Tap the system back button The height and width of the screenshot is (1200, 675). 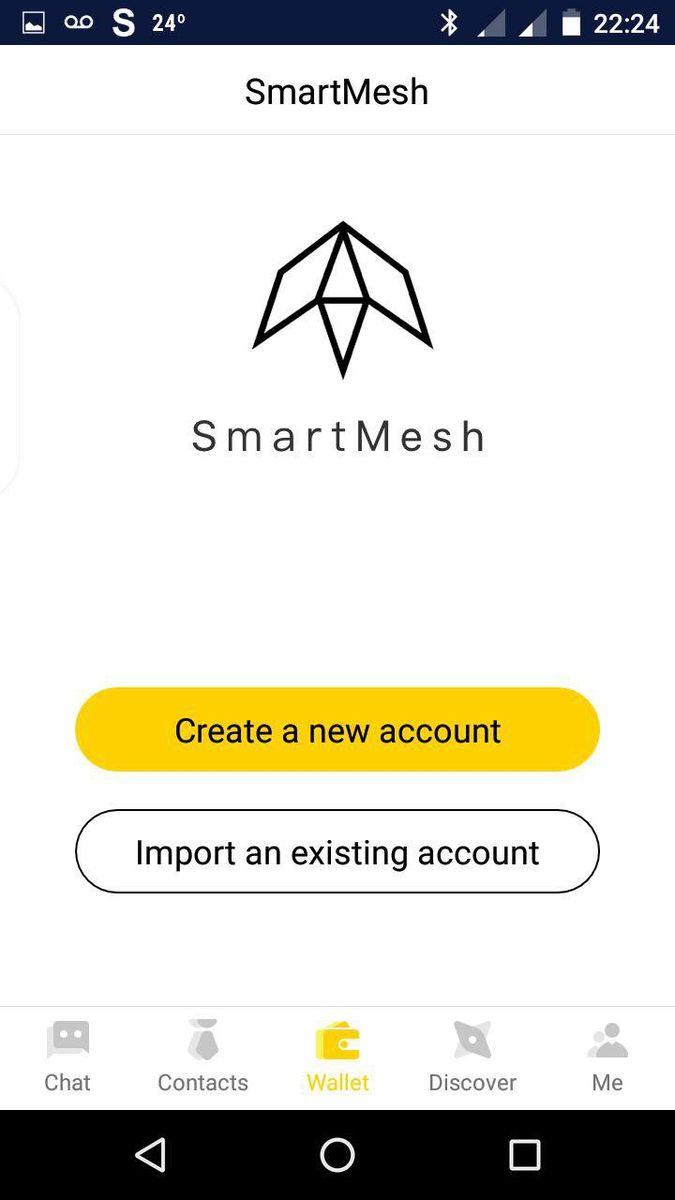tap(150, 1155)
